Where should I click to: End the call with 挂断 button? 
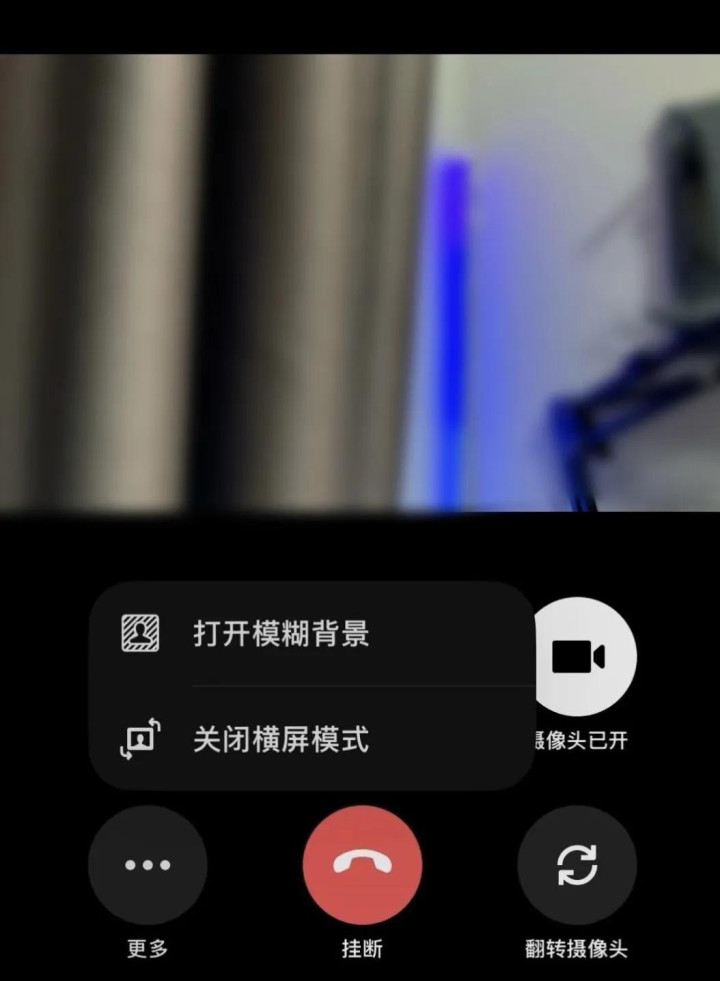362,865
